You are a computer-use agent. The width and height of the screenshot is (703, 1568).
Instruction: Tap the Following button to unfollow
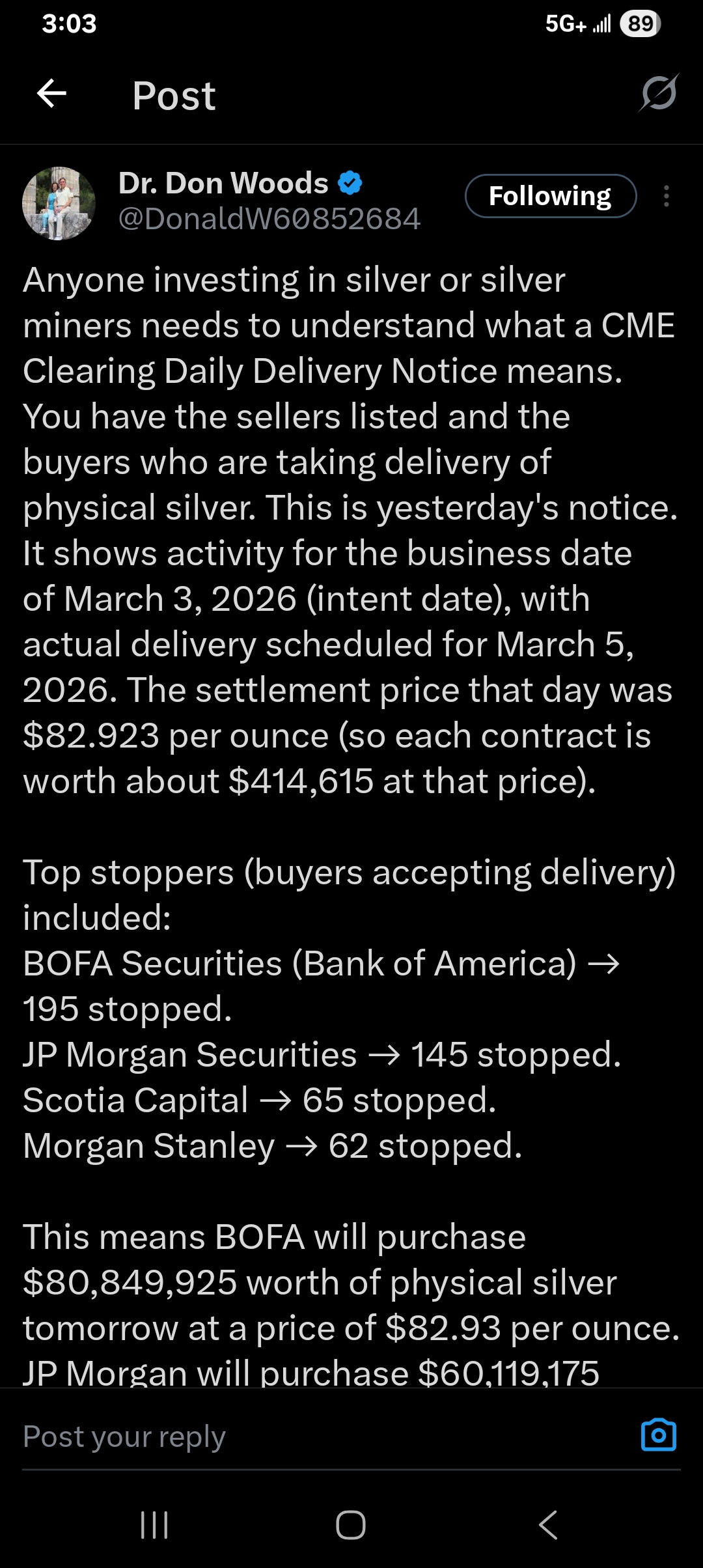551,196
